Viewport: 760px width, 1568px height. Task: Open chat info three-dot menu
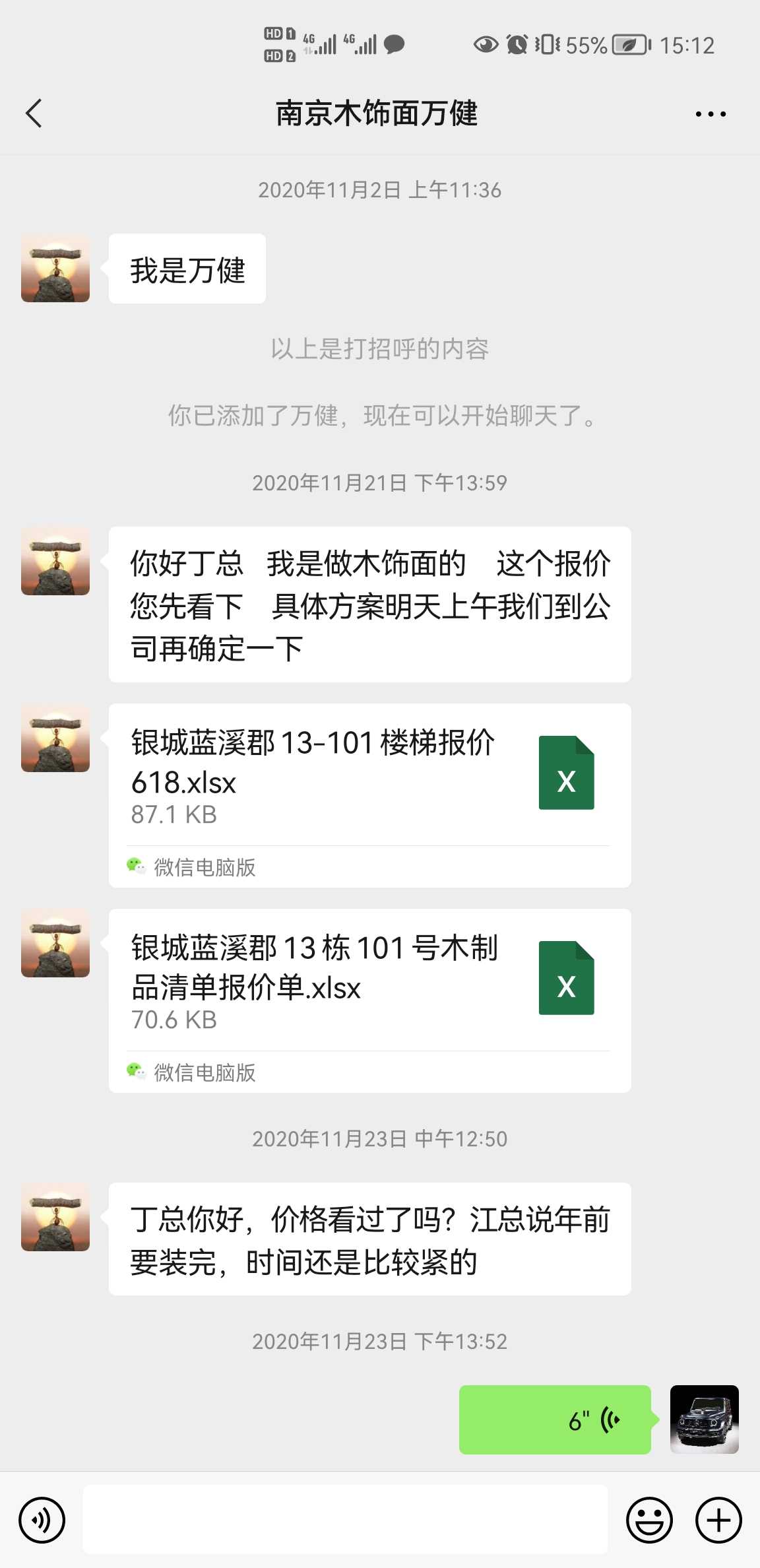[710, 114]
